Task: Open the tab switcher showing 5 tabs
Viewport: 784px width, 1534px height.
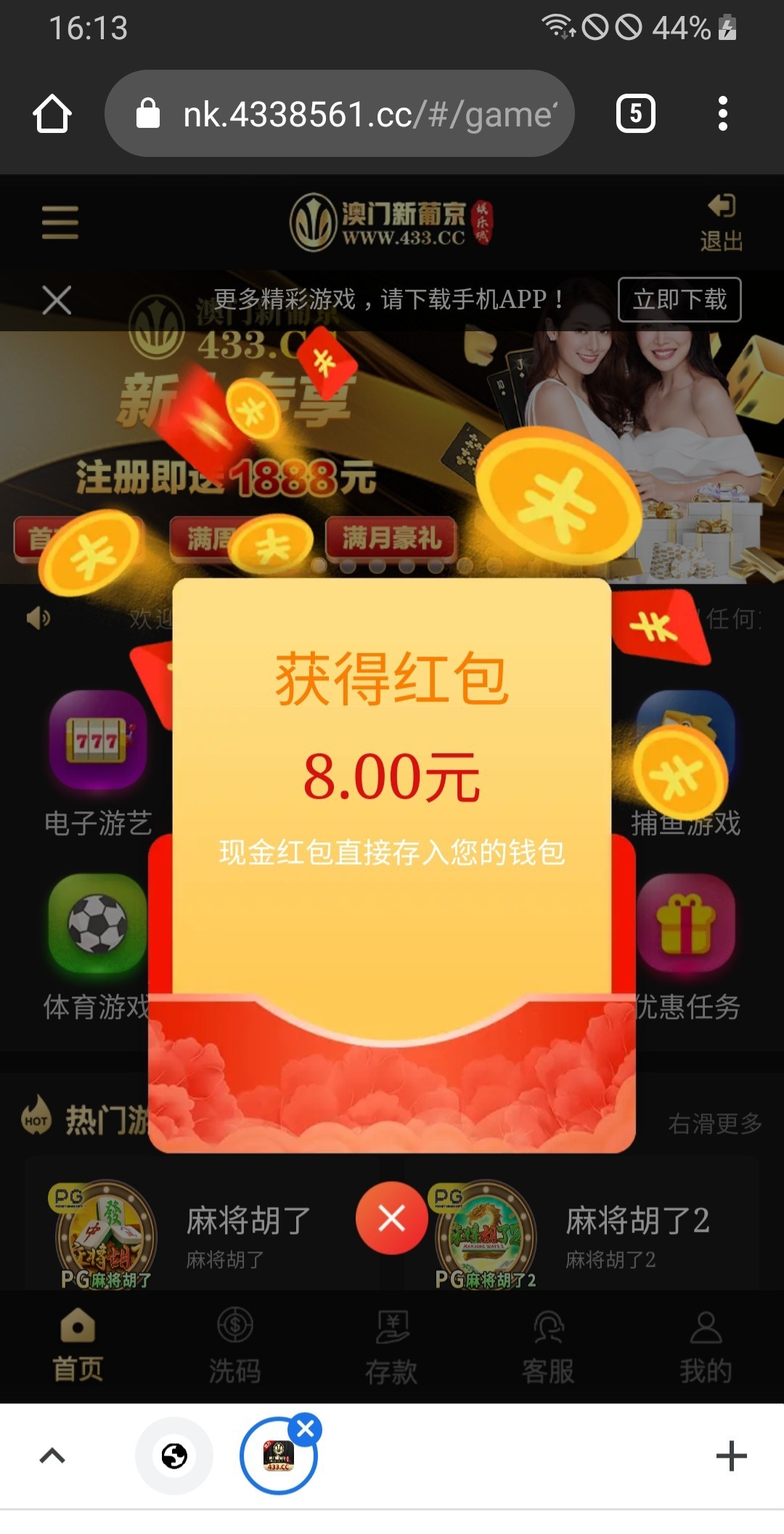Action: tap(635, 114)
